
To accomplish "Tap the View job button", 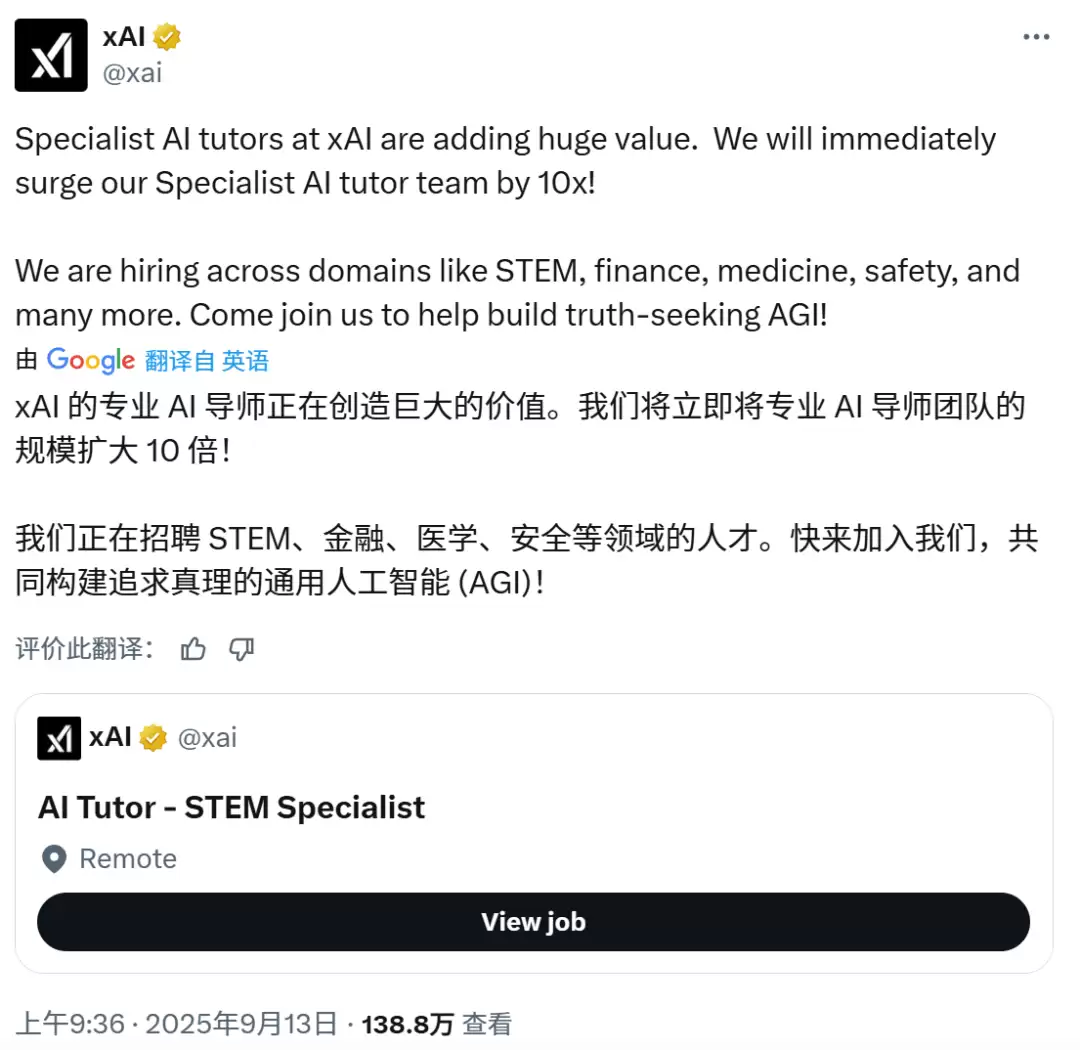I will pos(533,922).
